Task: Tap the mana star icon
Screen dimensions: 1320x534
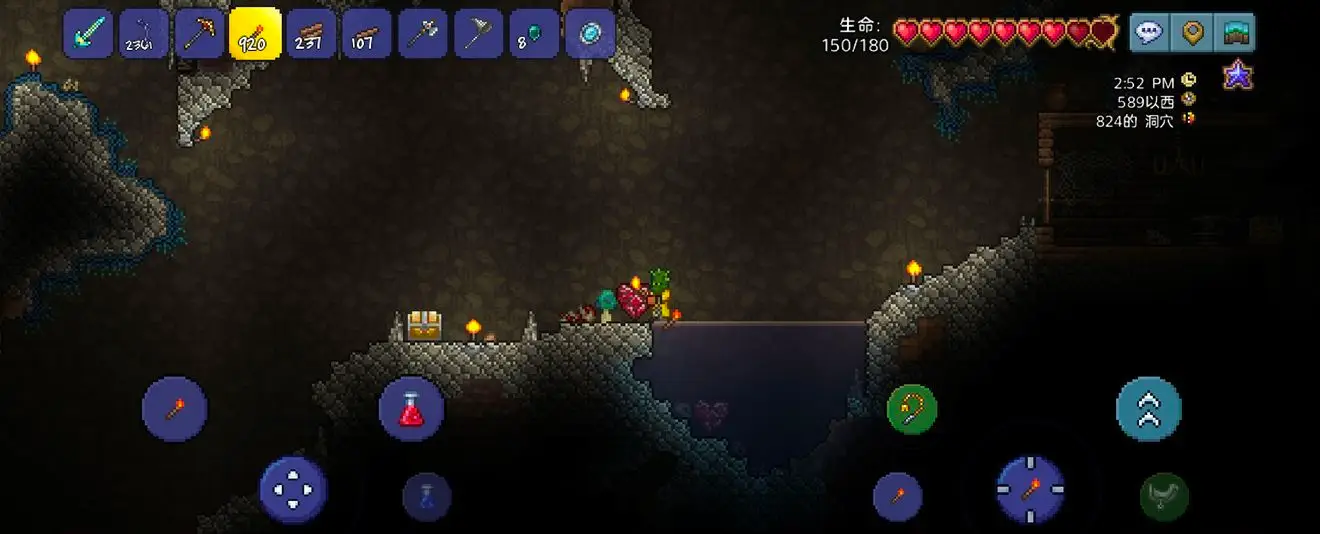Action: tap(1238, 76)
